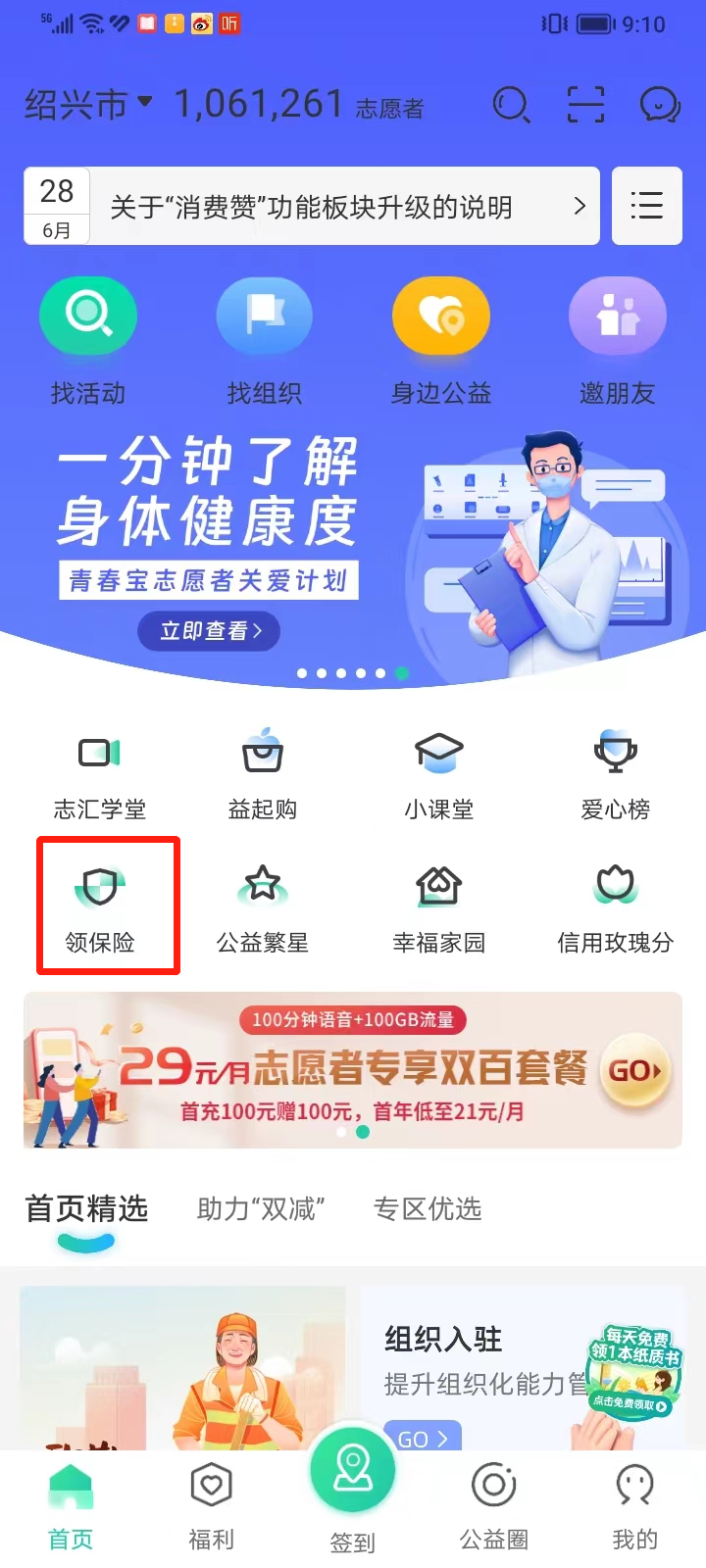Open 领保险

[100, 907]
